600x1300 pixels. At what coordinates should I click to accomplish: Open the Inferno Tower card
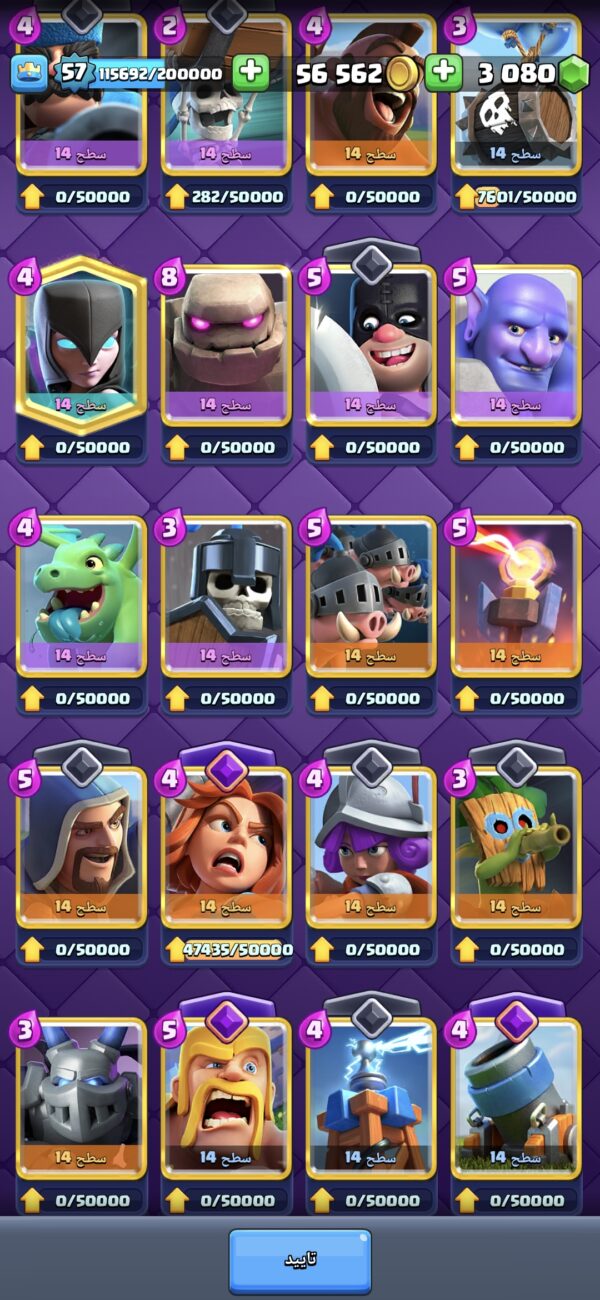pos(516,595)
